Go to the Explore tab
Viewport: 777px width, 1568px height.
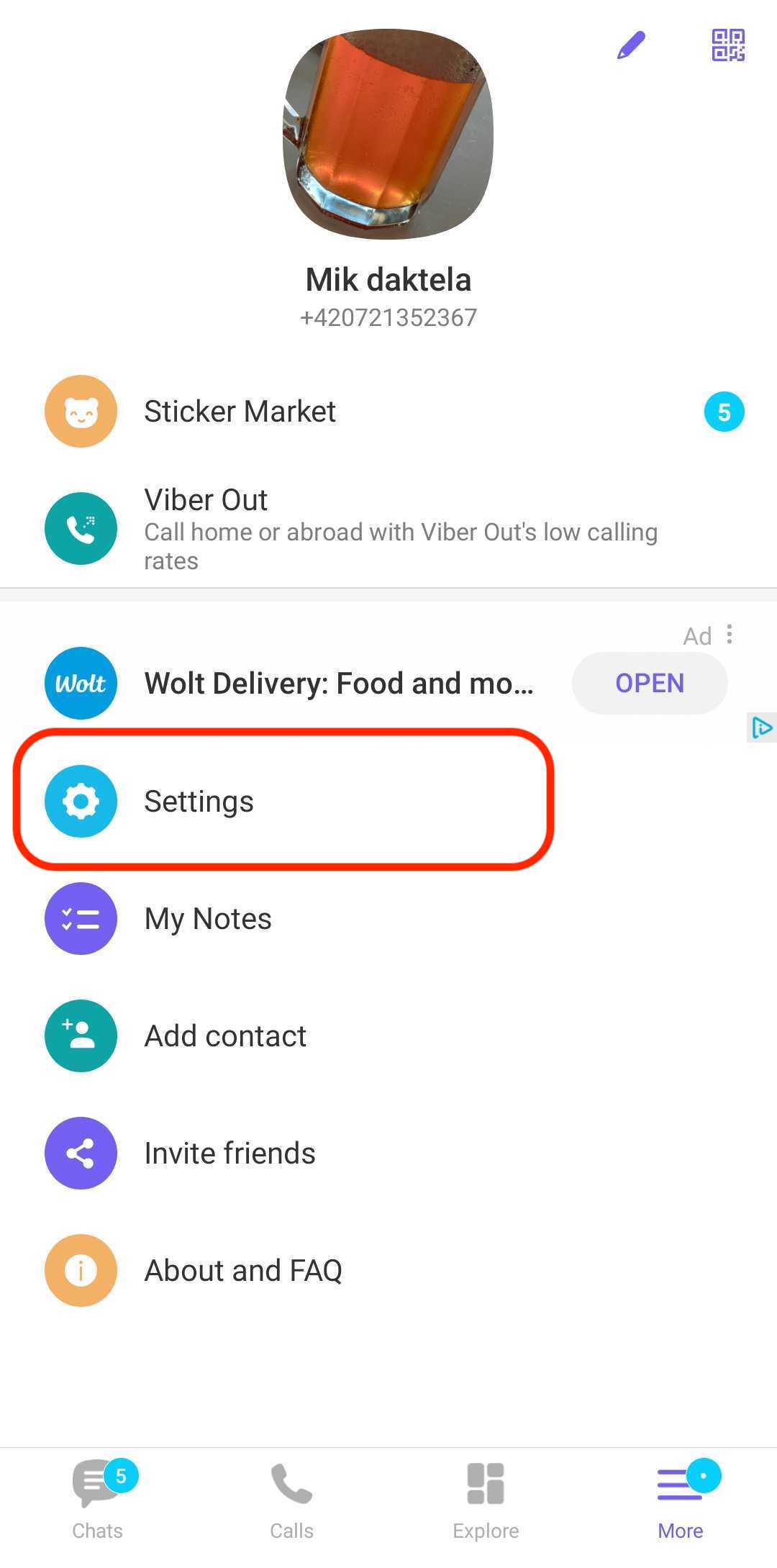coord(486,1500)
